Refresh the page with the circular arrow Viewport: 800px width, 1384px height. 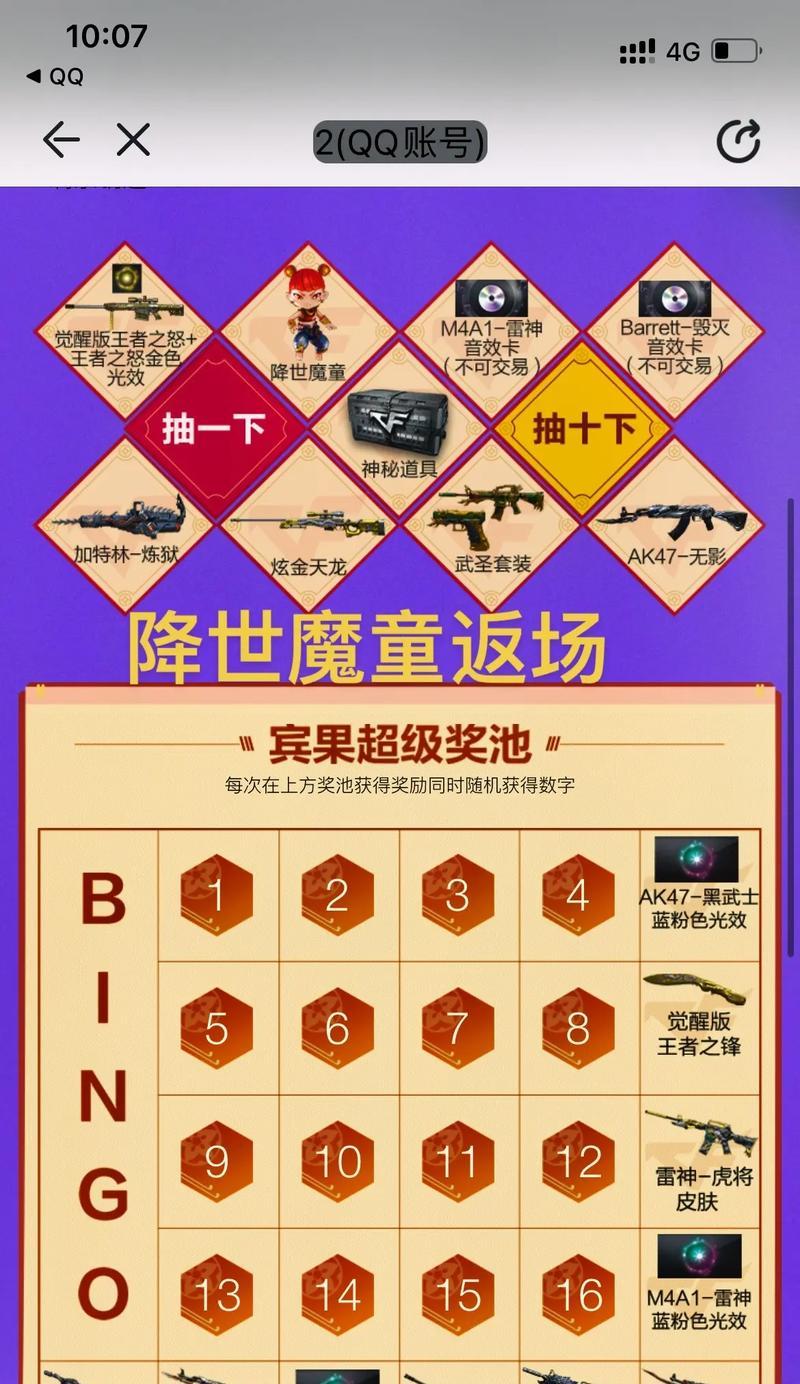pos(739,142)
